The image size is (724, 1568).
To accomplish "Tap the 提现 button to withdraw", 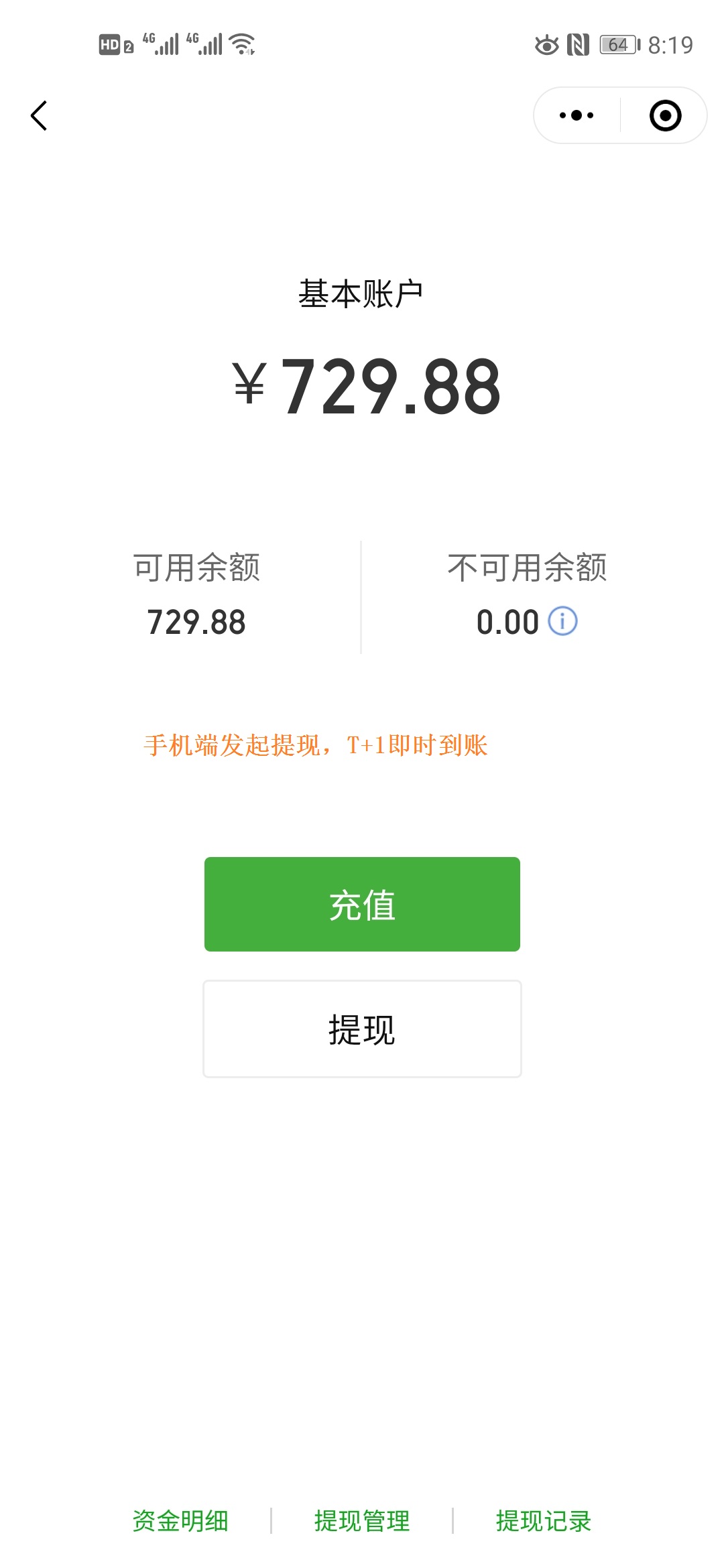I will [362, 1029].
